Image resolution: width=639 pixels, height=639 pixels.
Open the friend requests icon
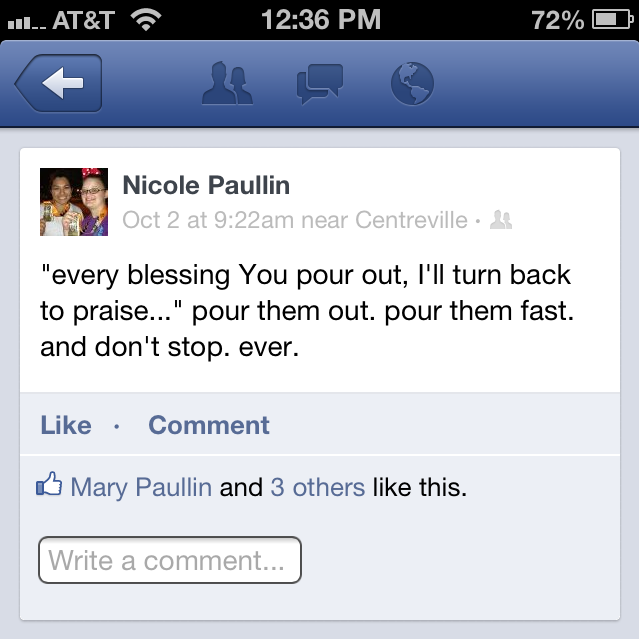click(228, 84)
